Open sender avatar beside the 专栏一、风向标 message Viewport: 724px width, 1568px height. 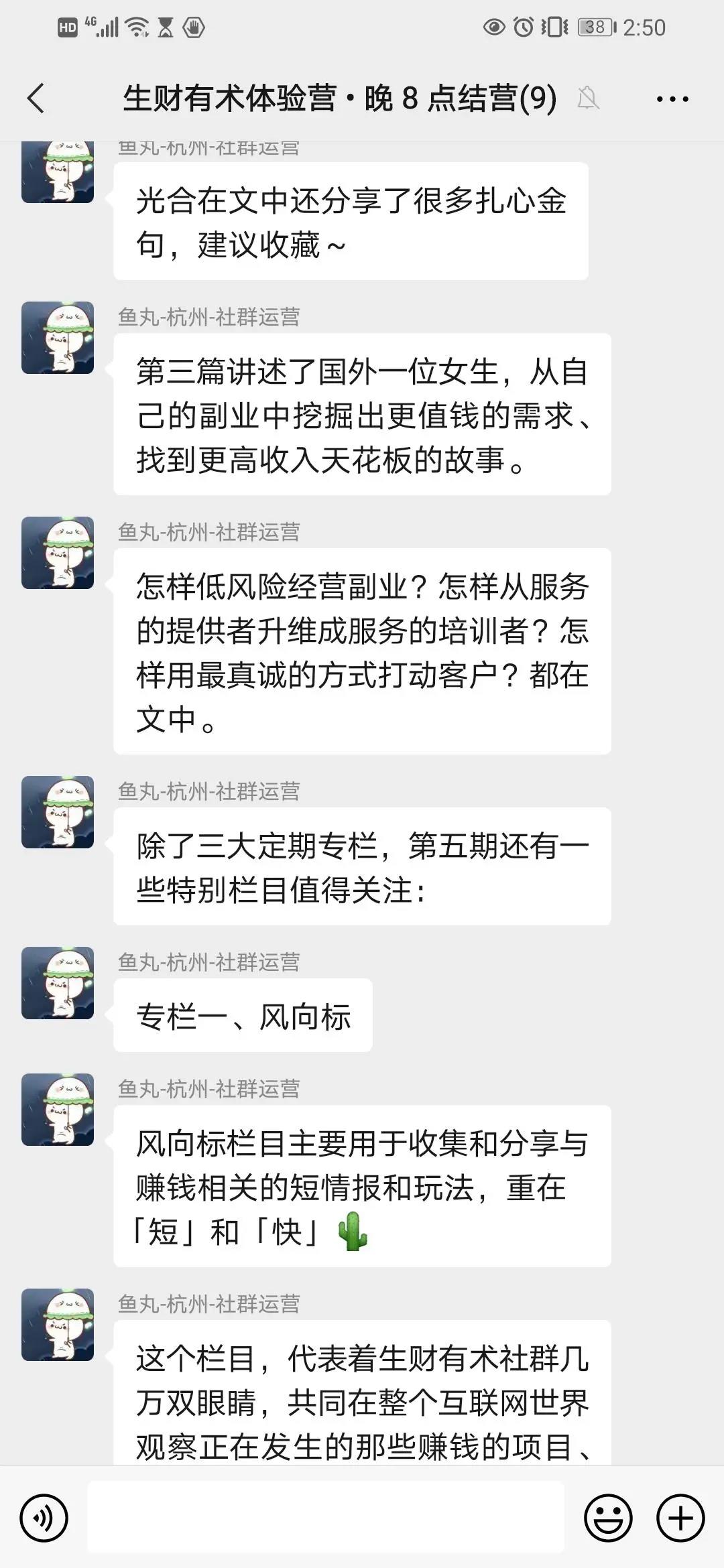point(58,983)
